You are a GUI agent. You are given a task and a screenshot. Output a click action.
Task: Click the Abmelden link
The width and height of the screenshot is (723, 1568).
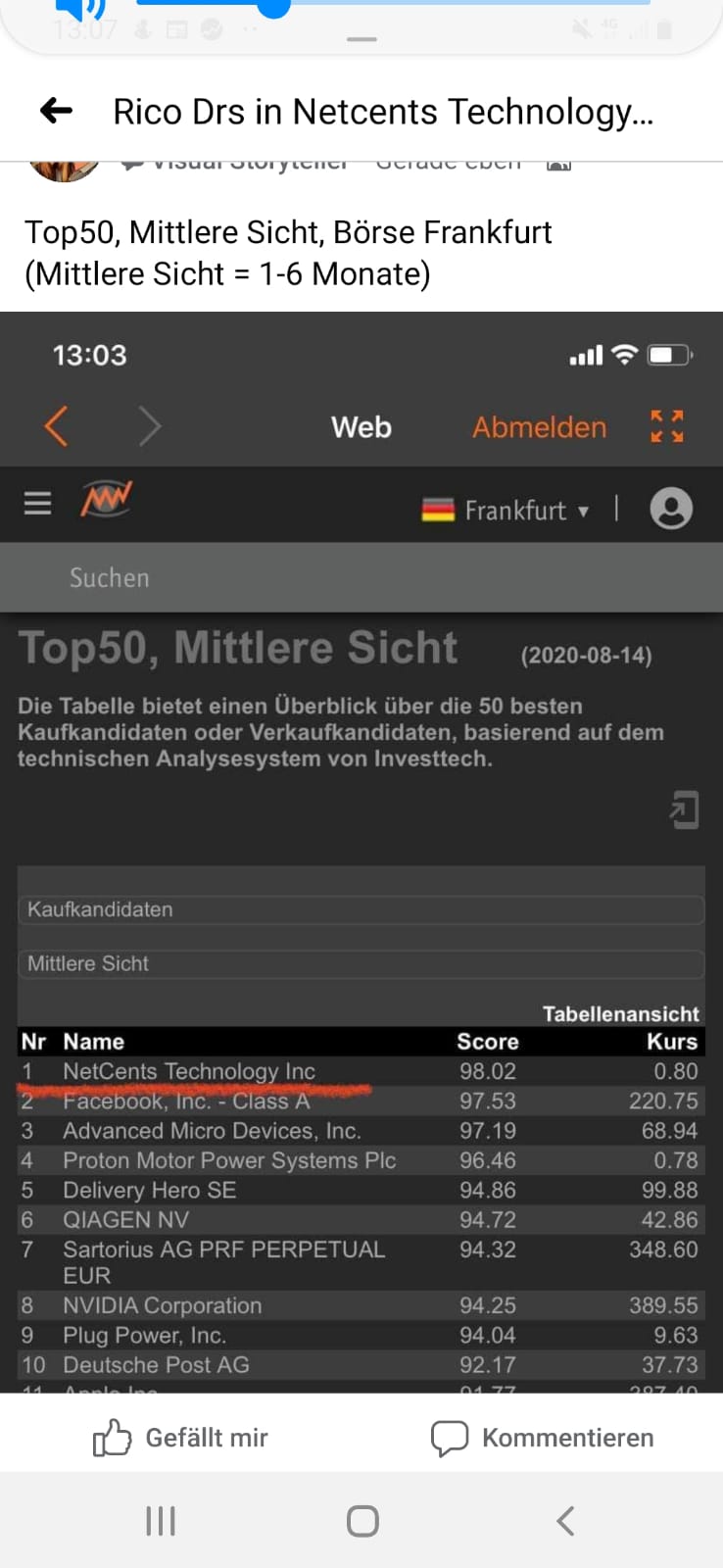(x=538, y=426)
